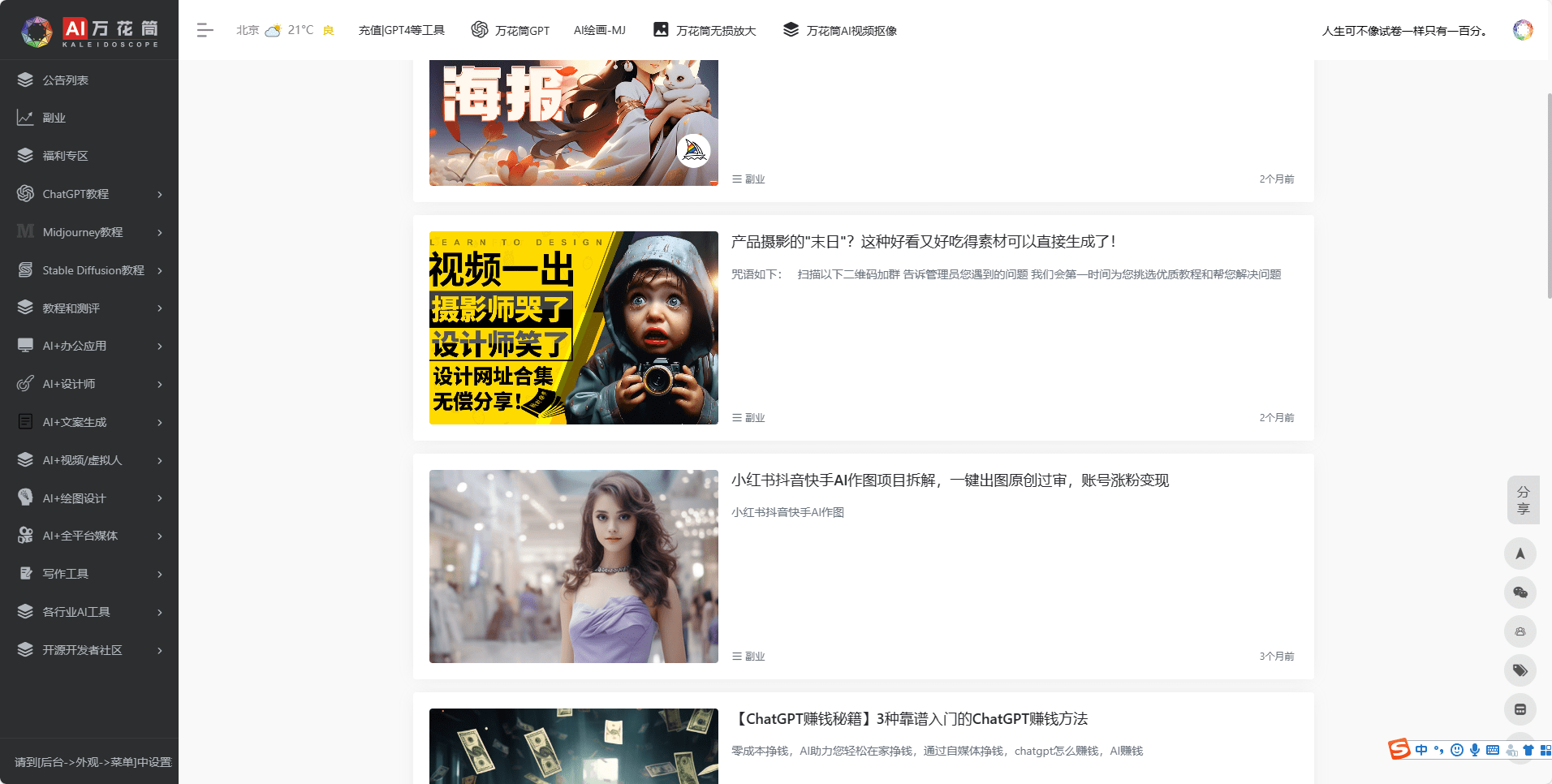Screen dimensions: 1552x784
Task: Open 充值|GPT4等工具 in top bar
Action: point(401,30)
